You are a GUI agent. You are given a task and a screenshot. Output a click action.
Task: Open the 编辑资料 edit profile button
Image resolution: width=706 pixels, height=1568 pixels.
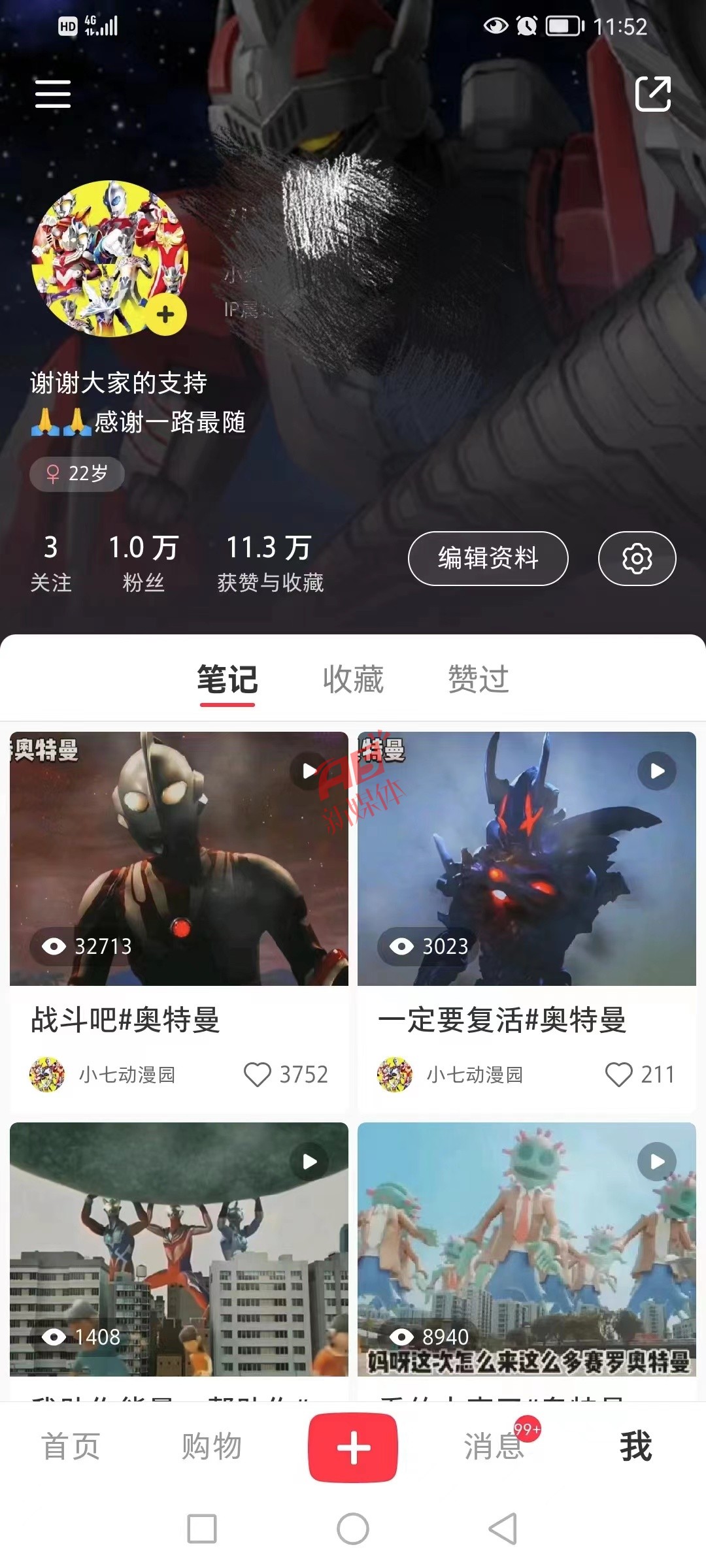pyautogui.click(x=488, y=559)
